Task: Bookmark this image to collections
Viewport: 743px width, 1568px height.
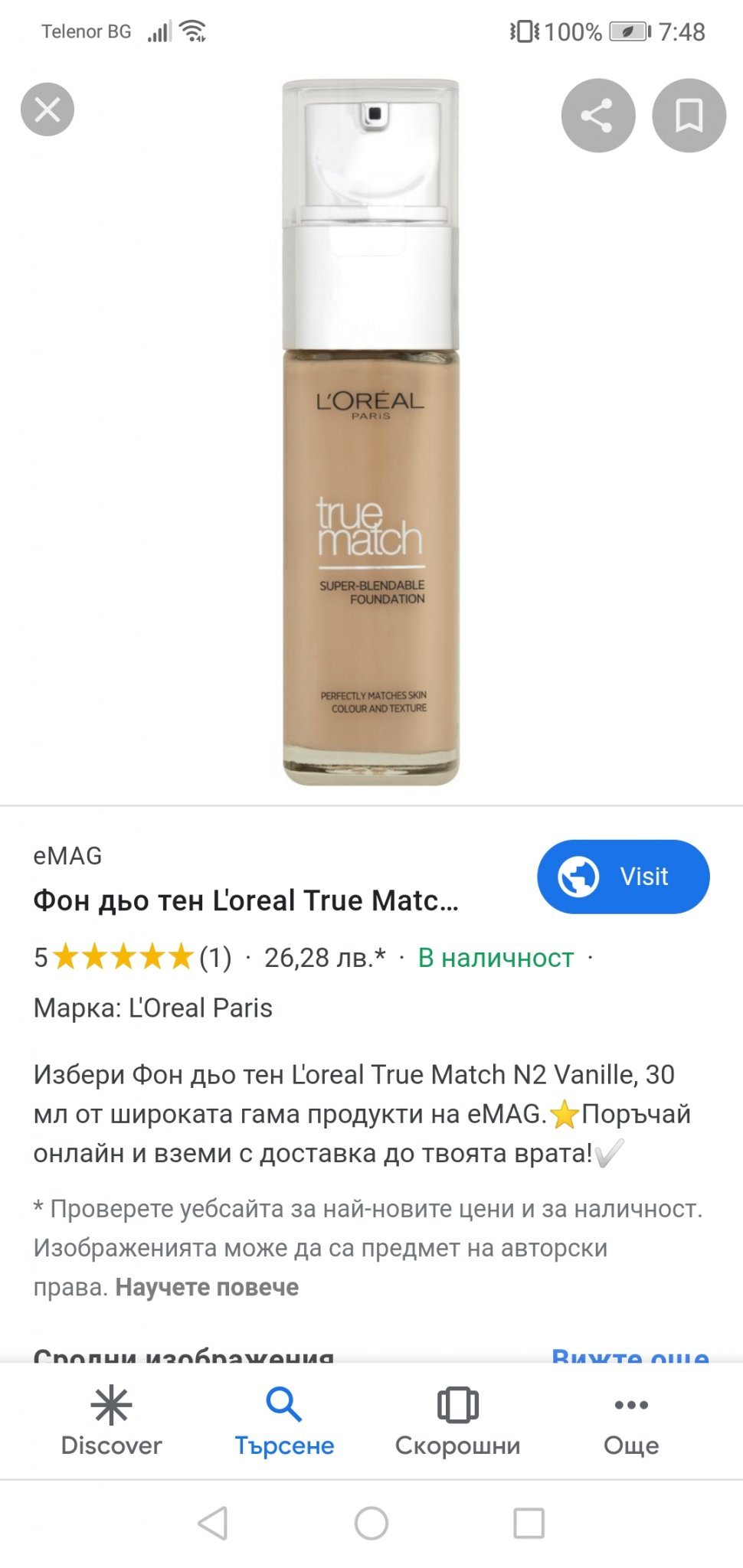Action: (x=689, y=116)
